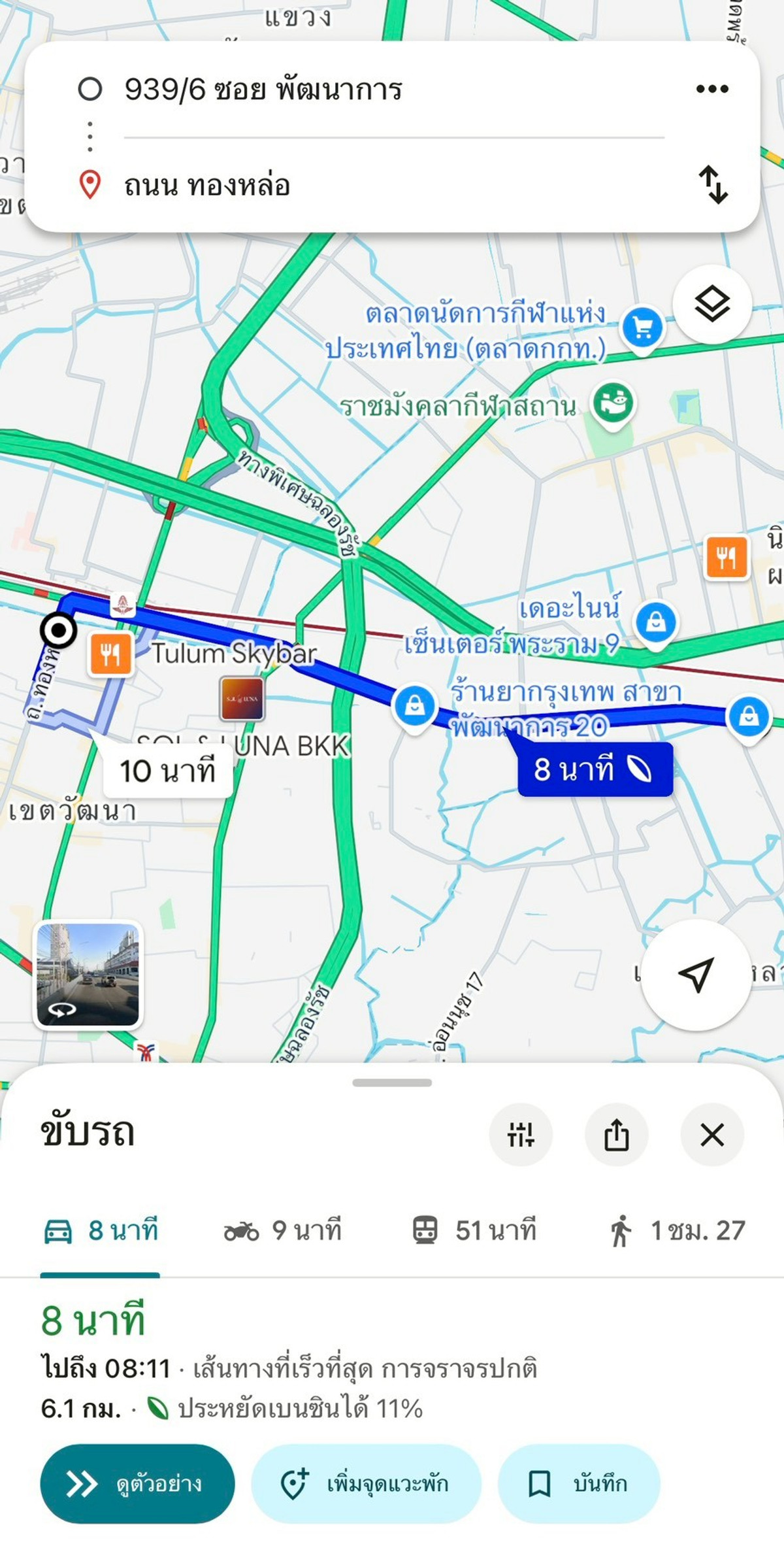
Task: Open the Tulum Skybar restaurant pin
Action: (x=110, y=653)
